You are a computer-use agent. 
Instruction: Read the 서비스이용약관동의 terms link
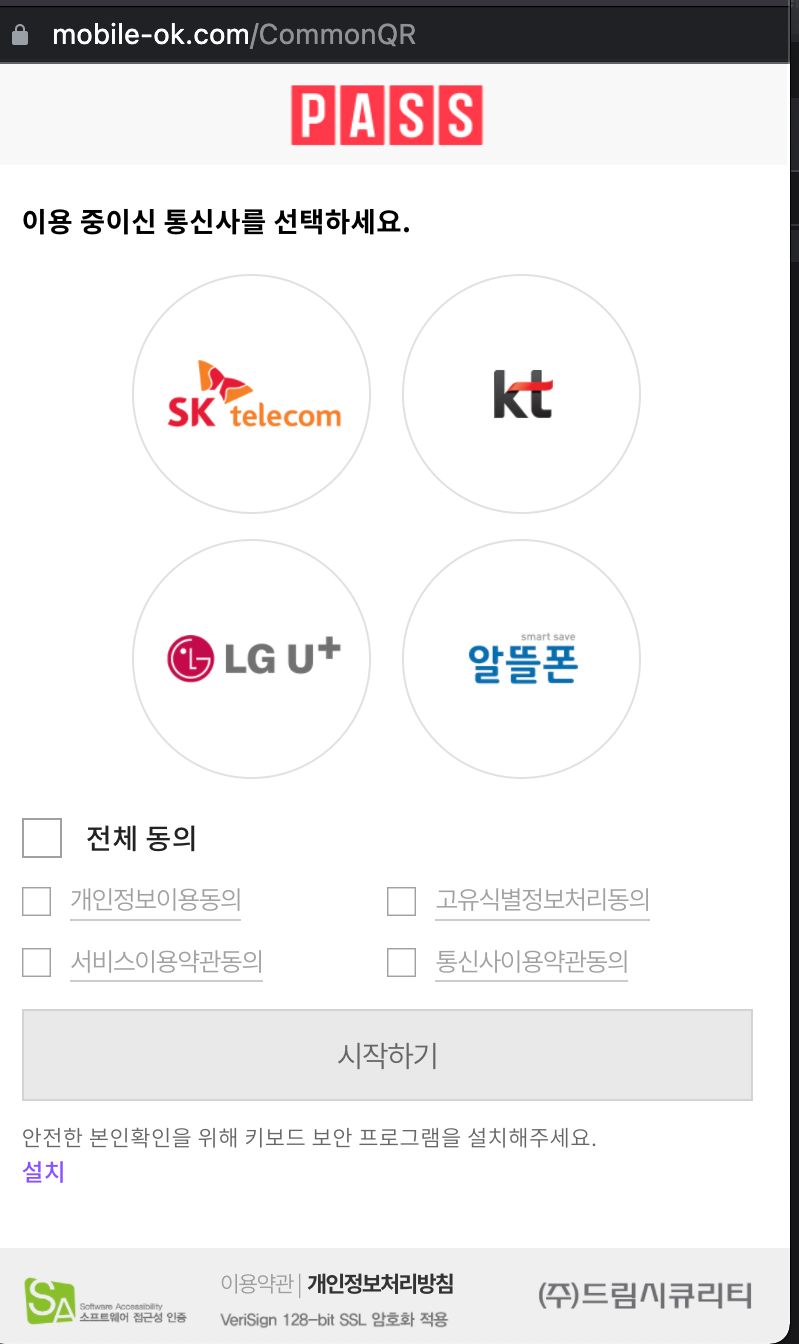[166, 962]
